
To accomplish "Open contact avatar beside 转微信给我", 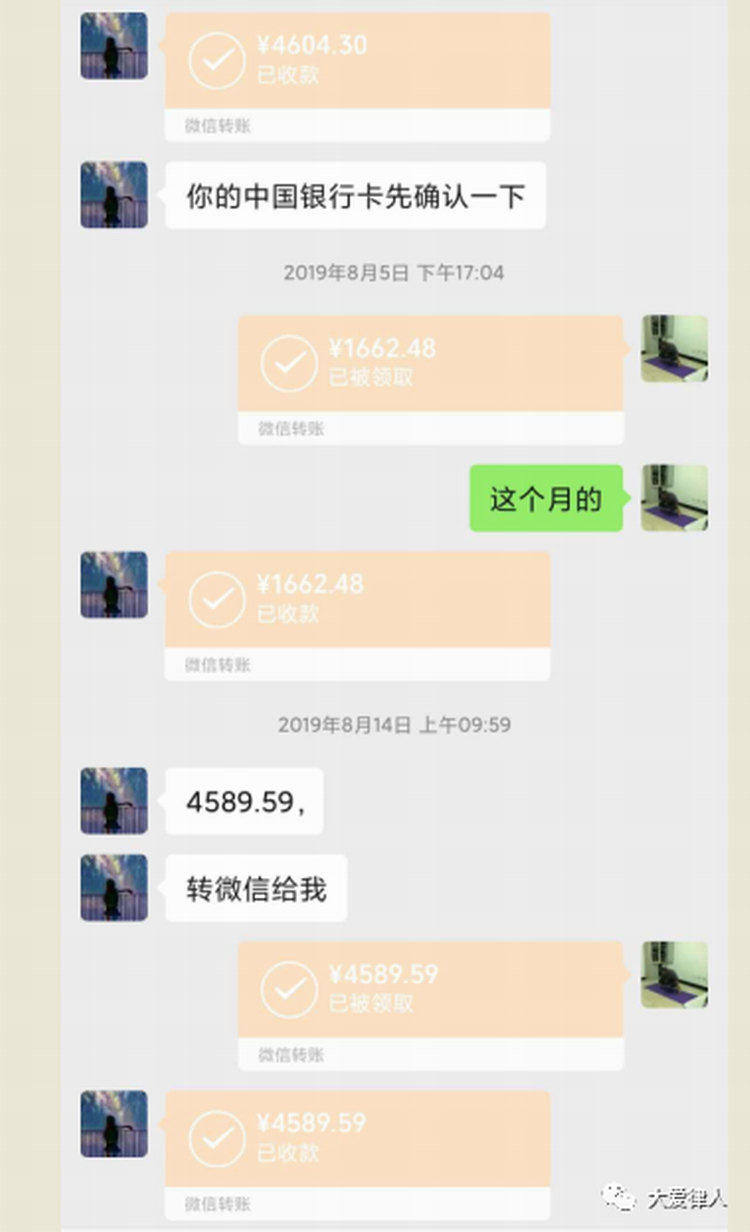I will coord(114,888).
